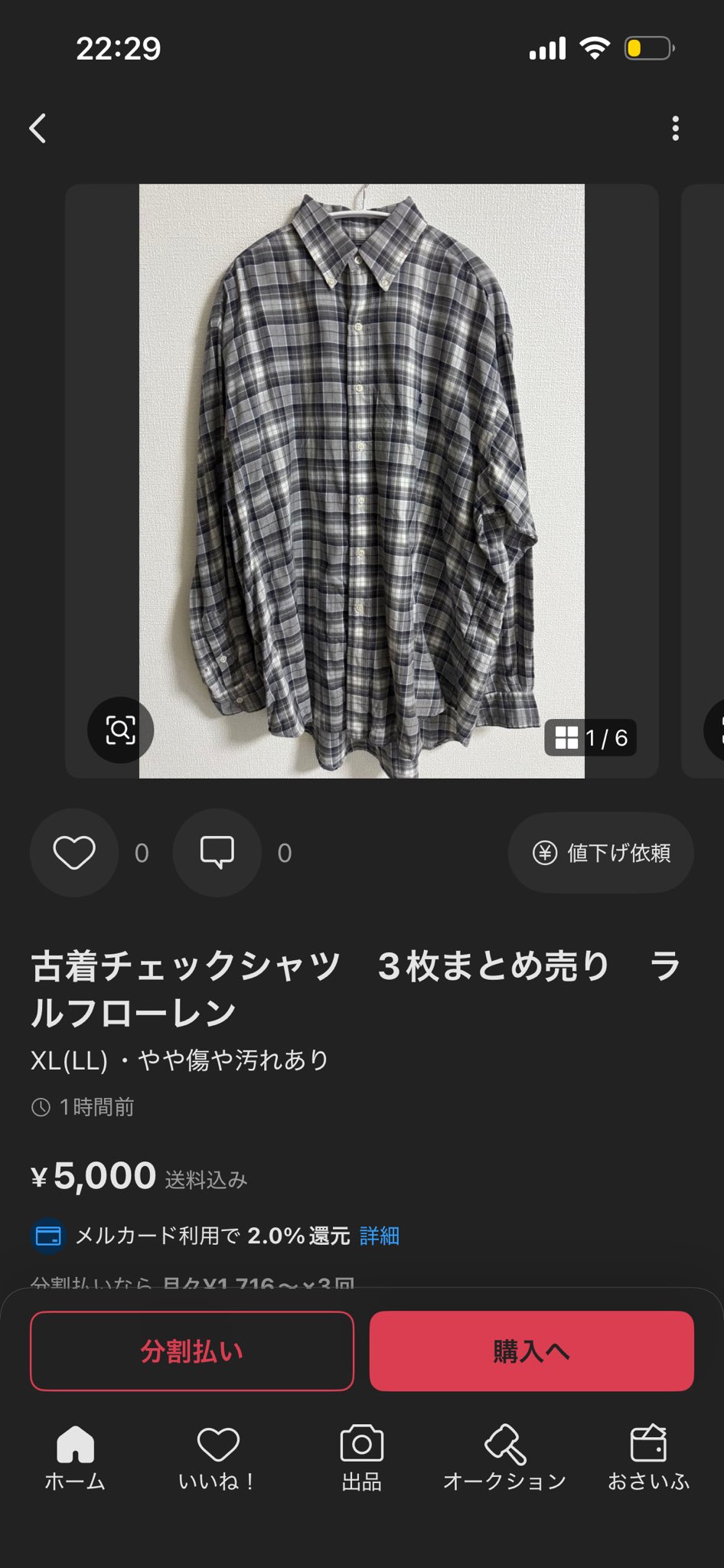Tap 購入へ to proceed to purchase
724x1568 pixels.
click(531, 1351)
